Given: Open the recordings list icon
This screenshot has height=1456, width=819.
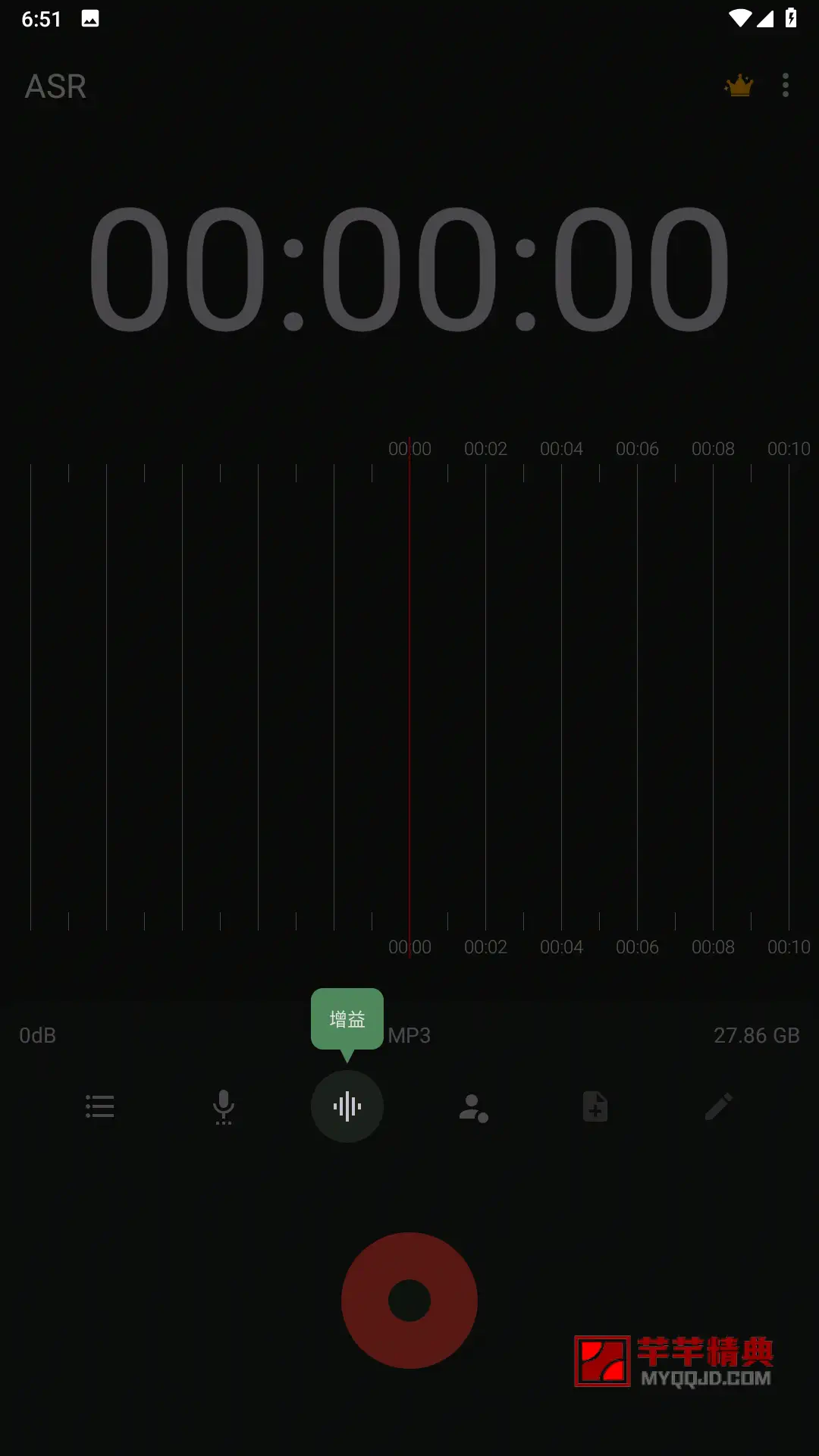Looking at the screenshot, I should coord(100,1106).
